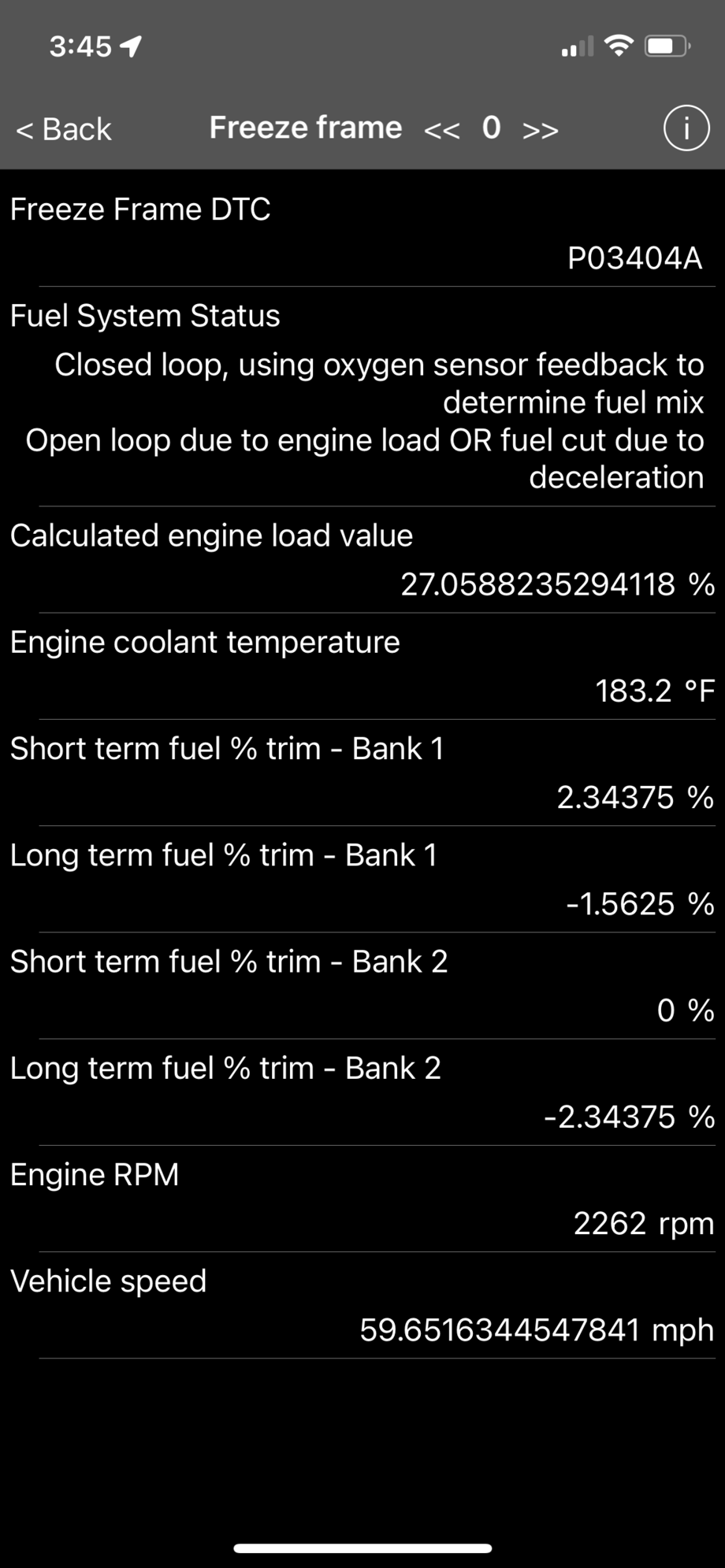Go back using the Back button
This screenshot has width=725, height=1568.
point(64,129)
